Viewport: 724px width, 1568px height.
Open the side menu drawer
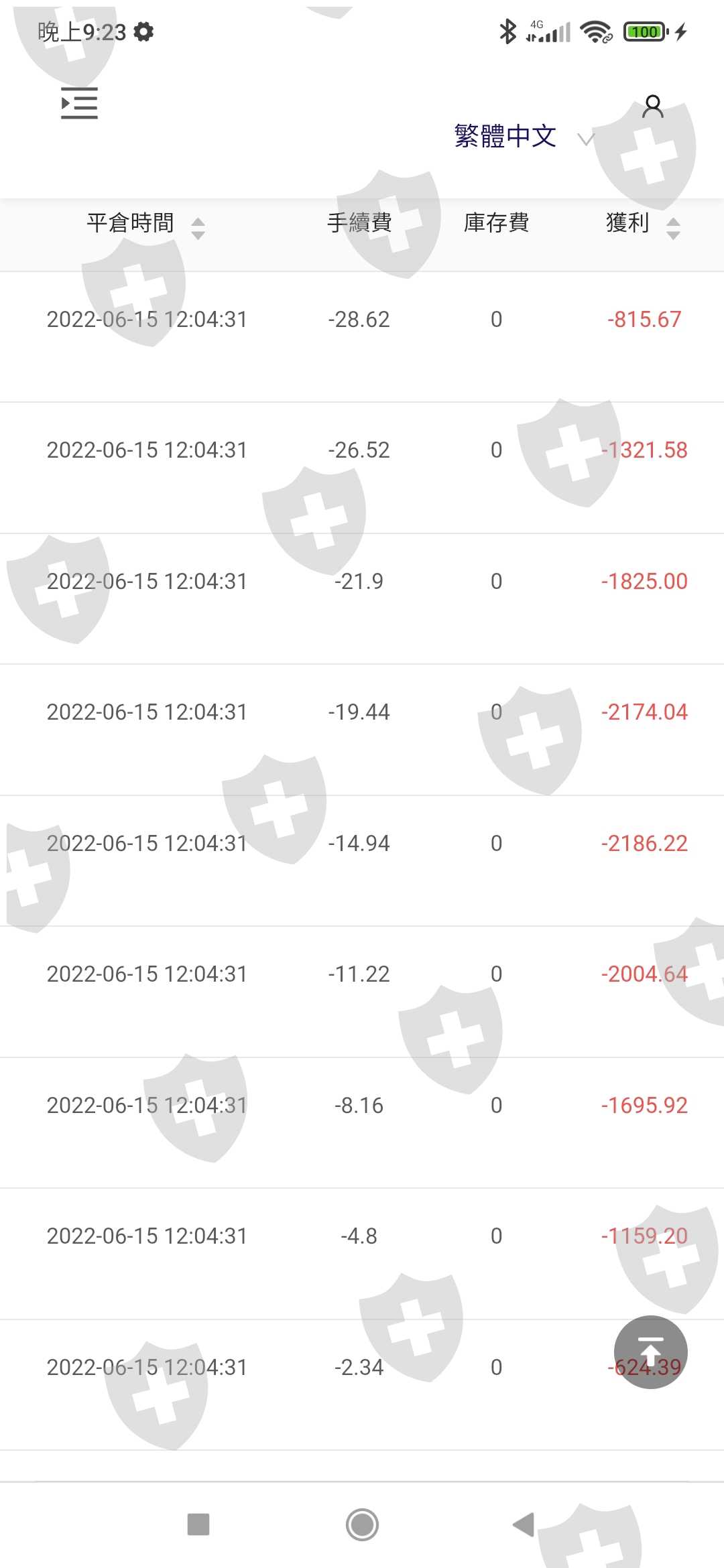(79, 103)
